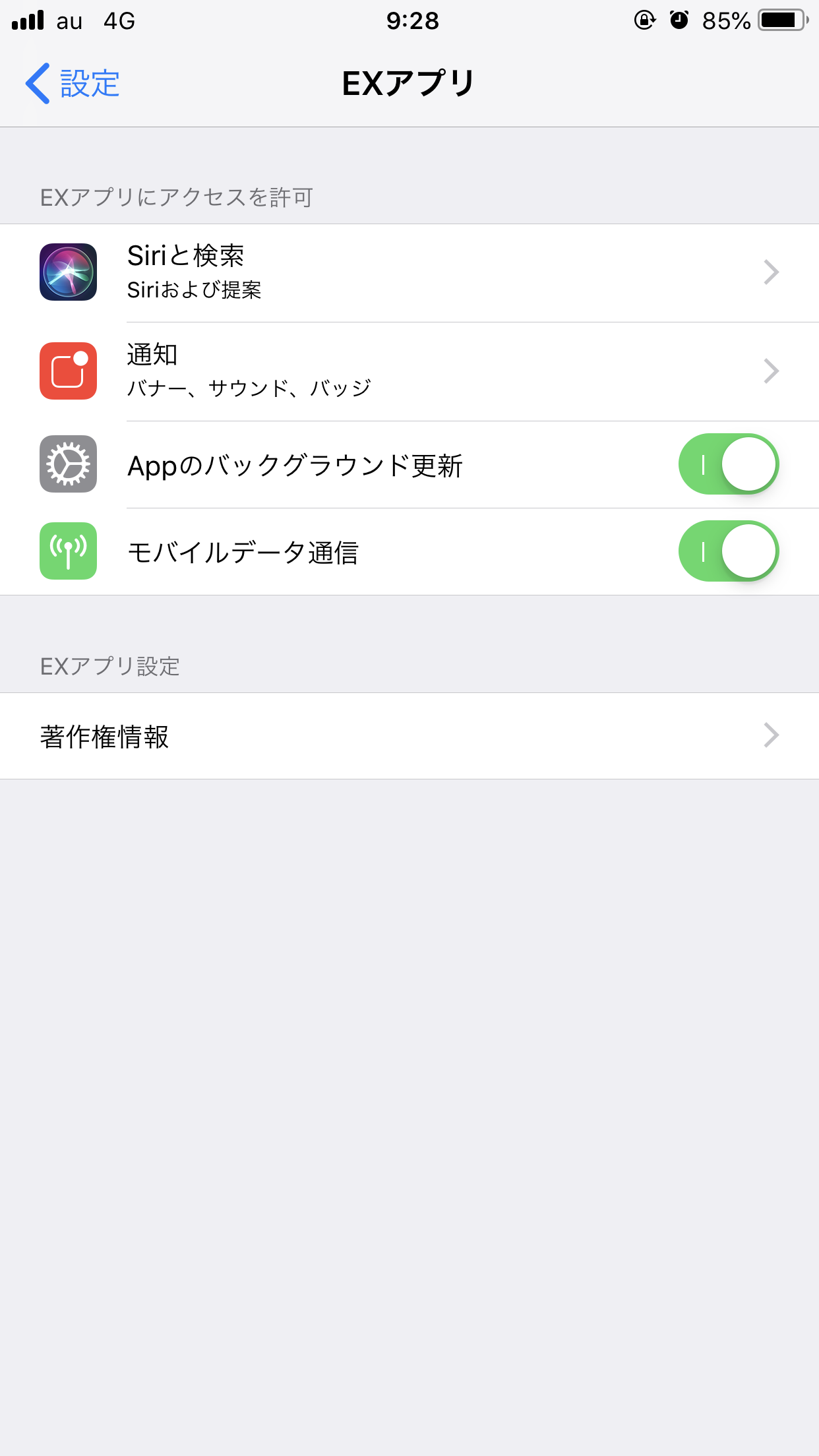Open the 著作権情報 row

coord(409,736)
